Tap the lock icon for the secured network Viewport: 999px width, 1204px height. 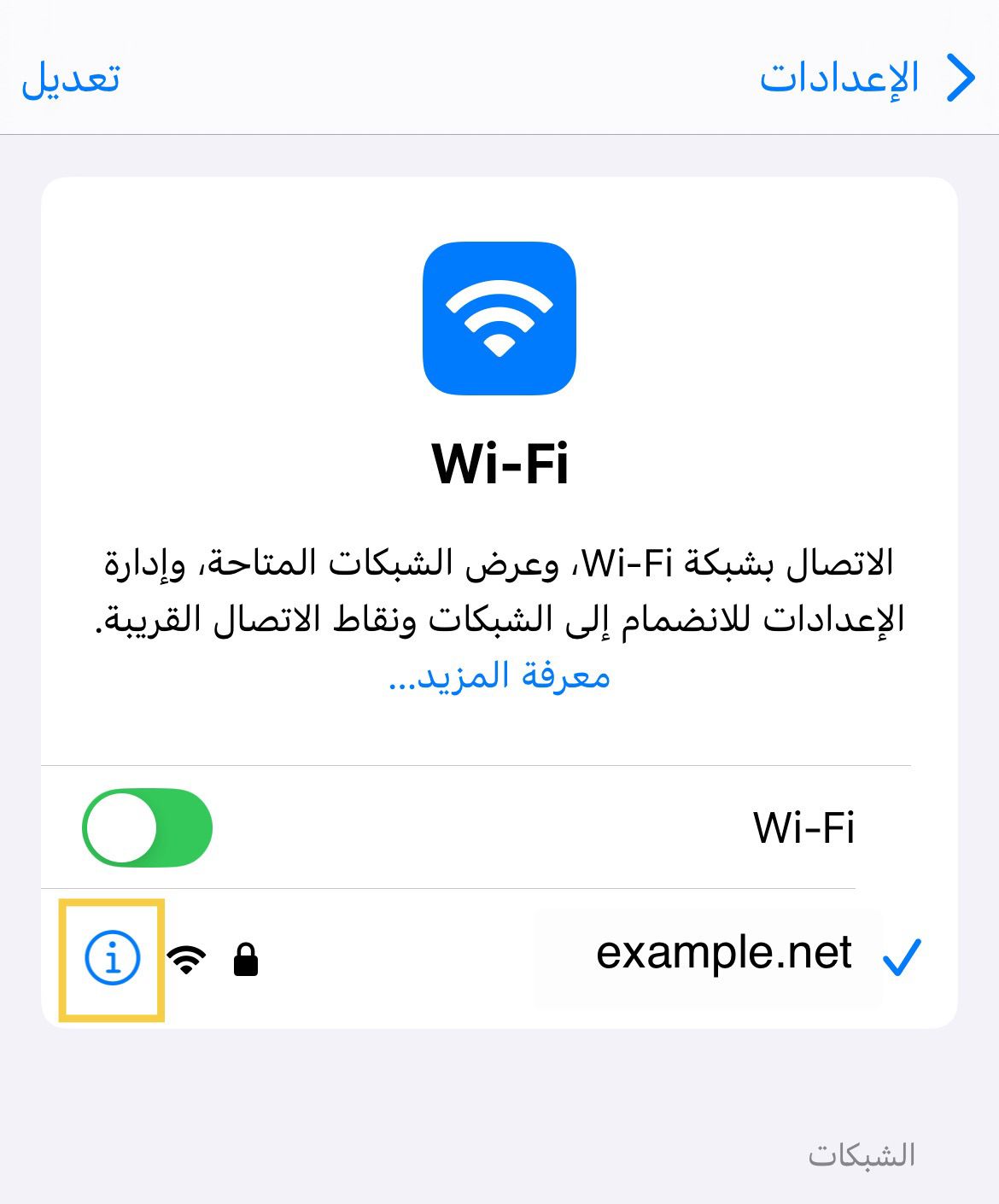tap(248, 961)
